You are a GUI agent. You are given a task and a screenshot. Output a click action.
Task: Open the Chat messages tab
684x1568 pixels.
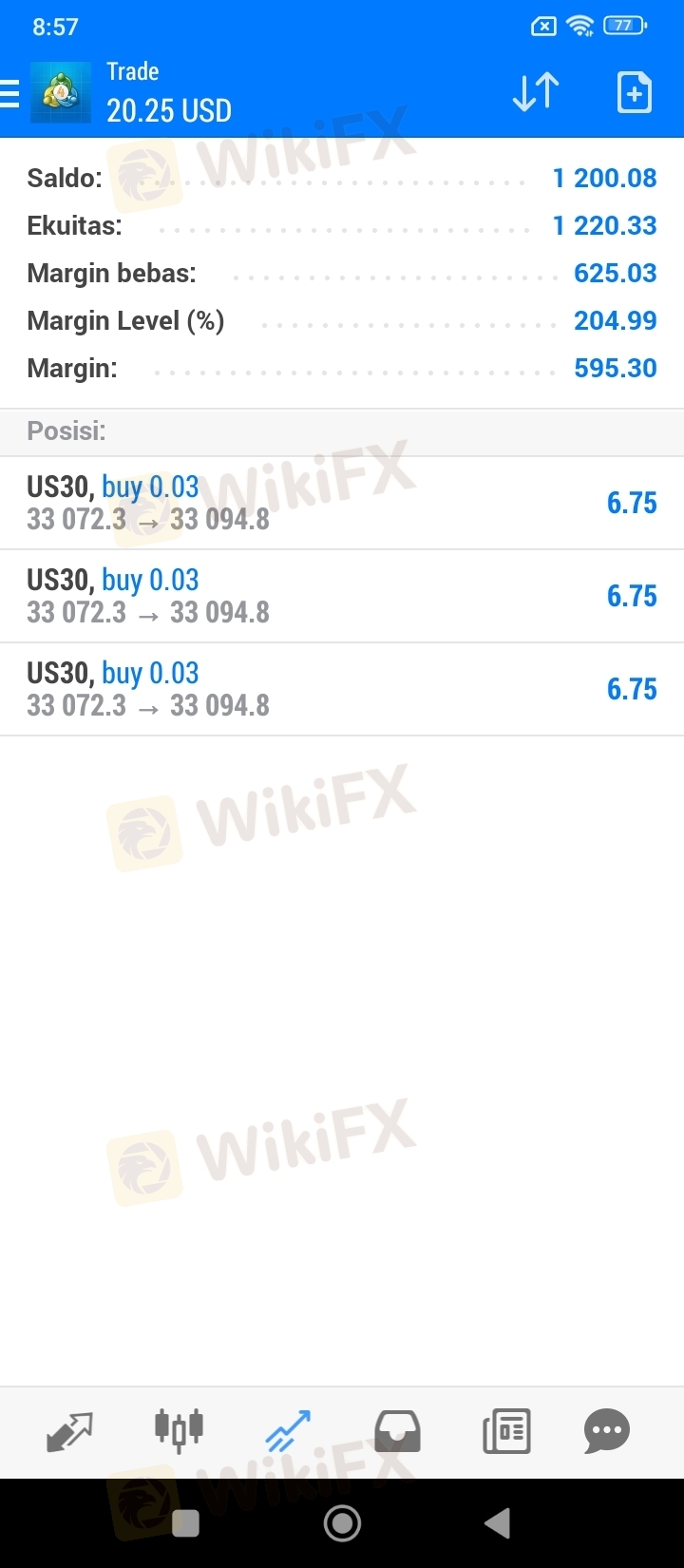(x=607, y=1431)
